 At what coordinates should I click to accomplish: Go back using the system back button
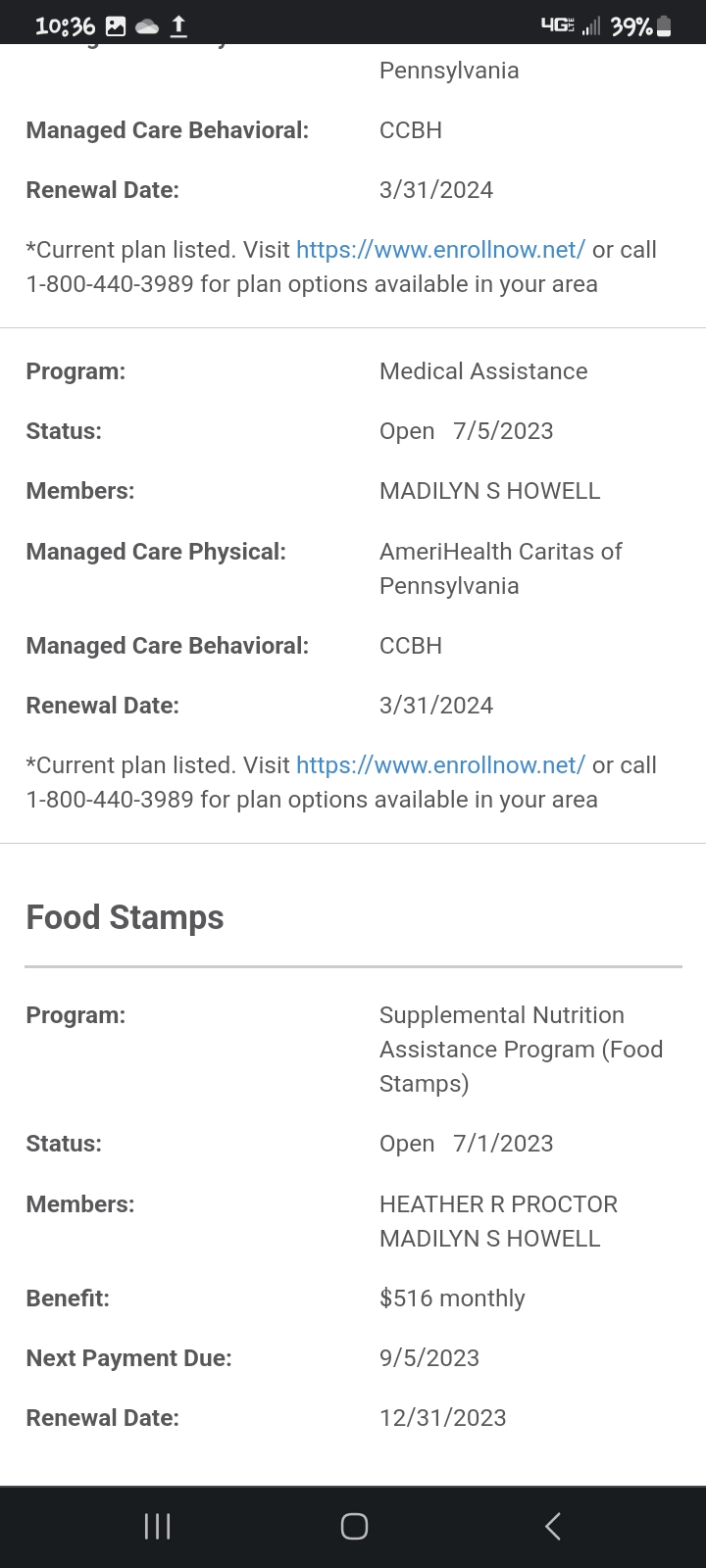point(553,1526)
